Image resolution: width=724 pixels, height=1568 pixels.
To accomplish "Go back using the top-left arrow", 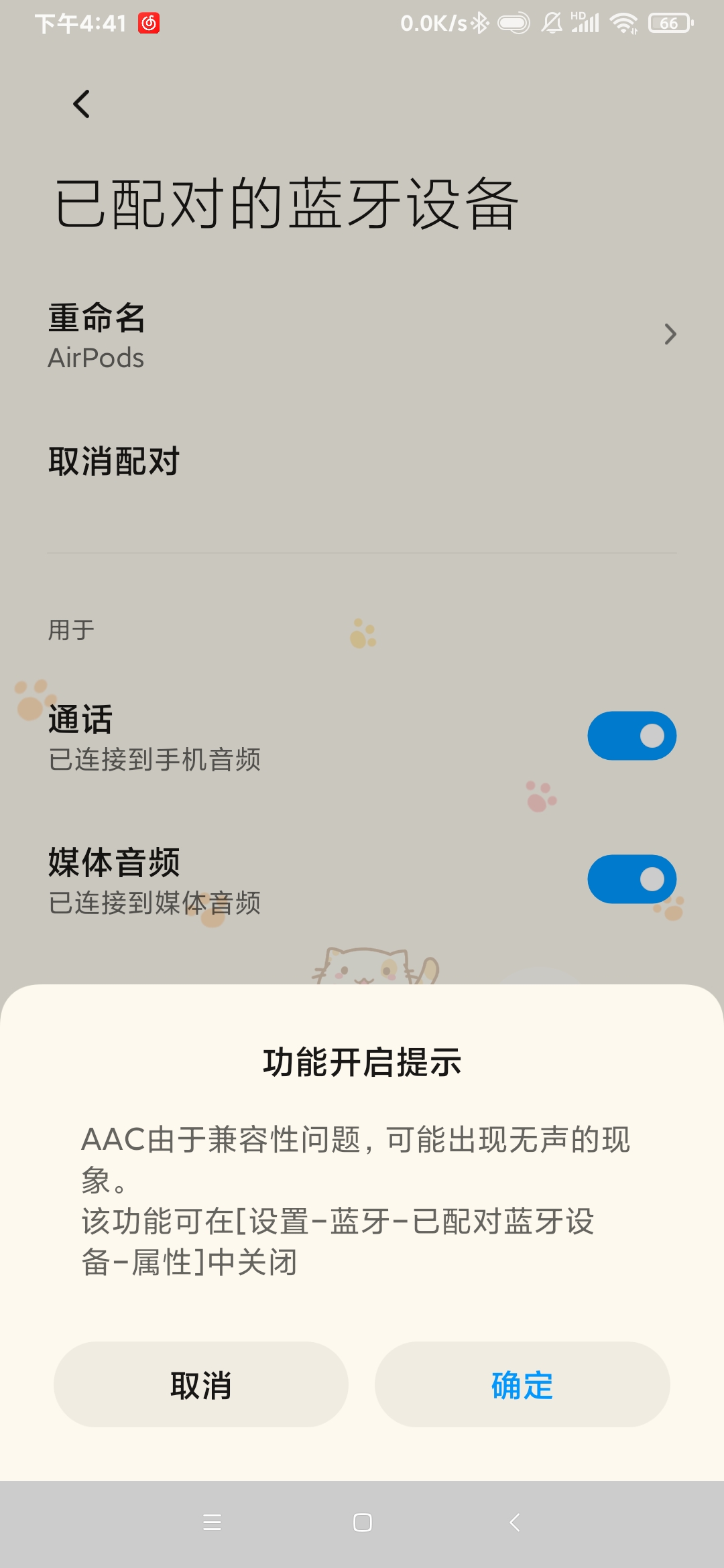I will pyautogui.click(x=82, y=104).
